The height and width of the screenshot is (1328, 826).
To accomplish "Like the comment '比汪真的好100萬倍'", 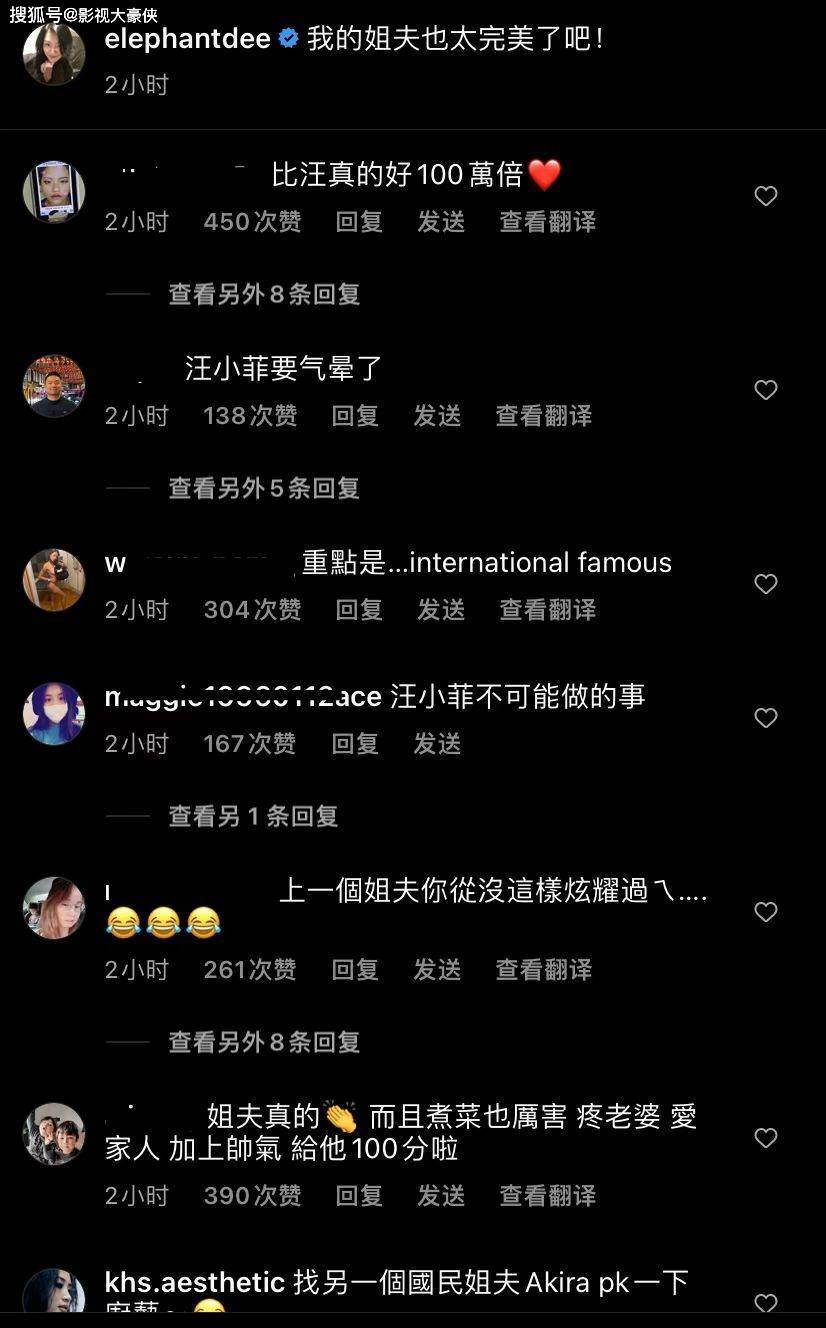I will (x=765, y=196).
